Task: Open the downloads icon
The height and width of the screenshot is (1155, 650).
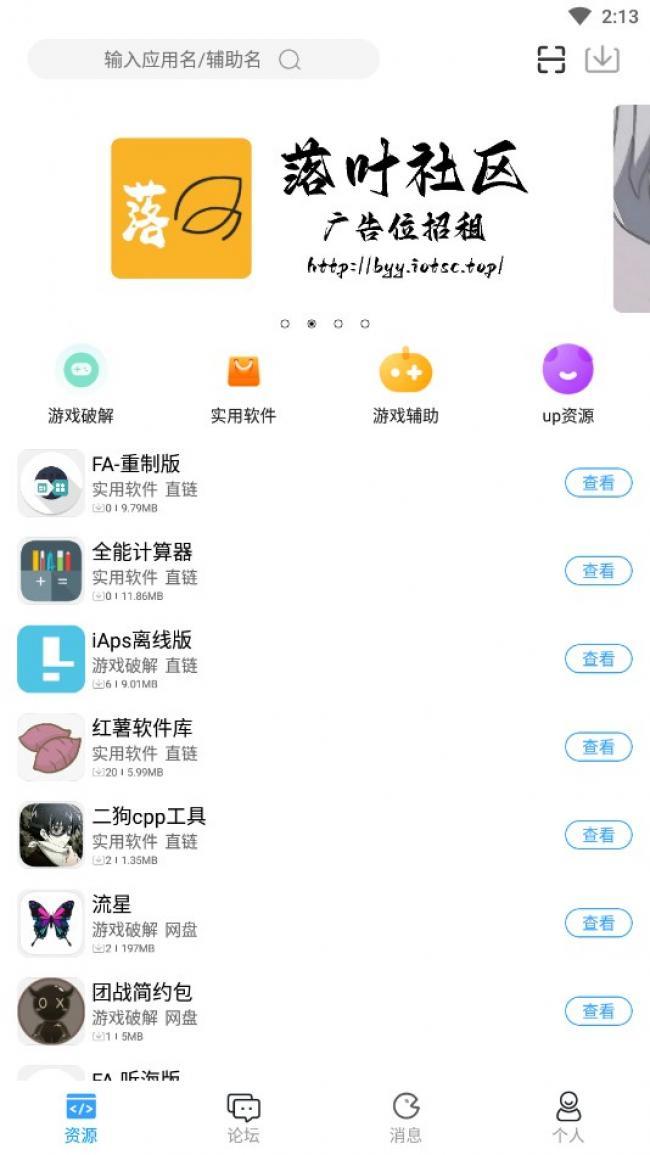Action: [602, 59]
